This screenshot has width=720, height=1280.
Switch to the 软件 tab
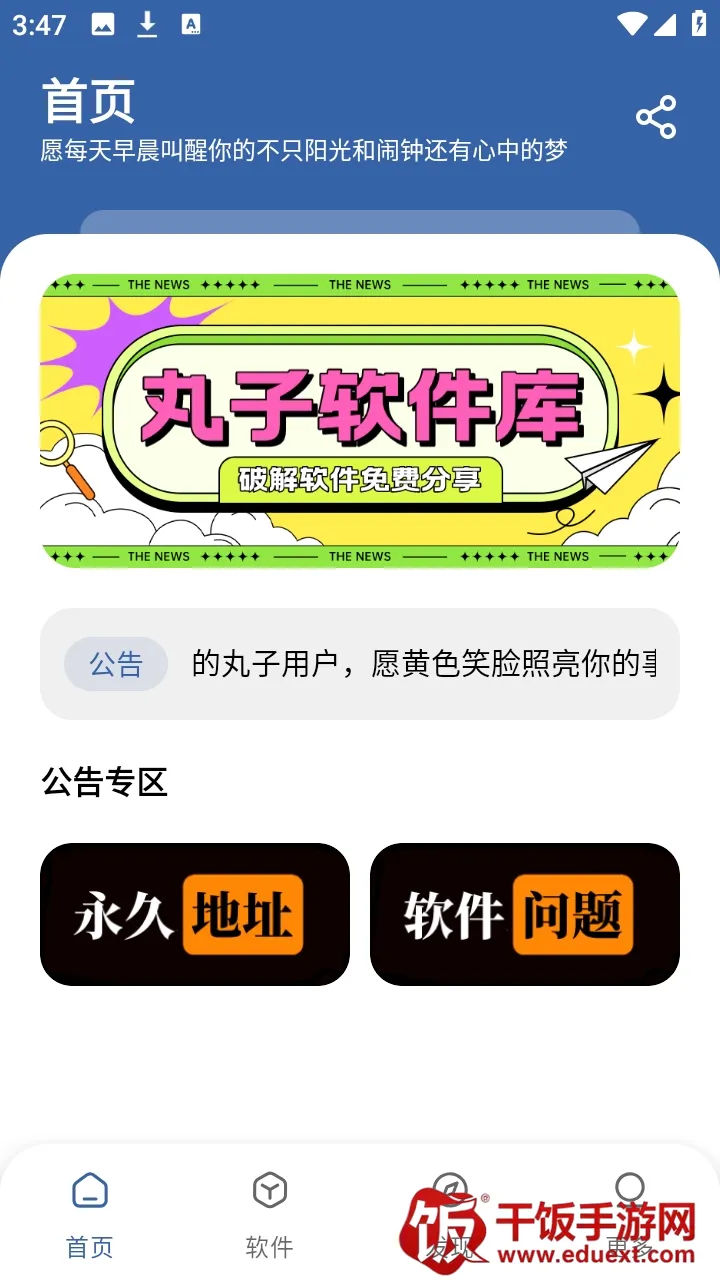pos(270,1214)
